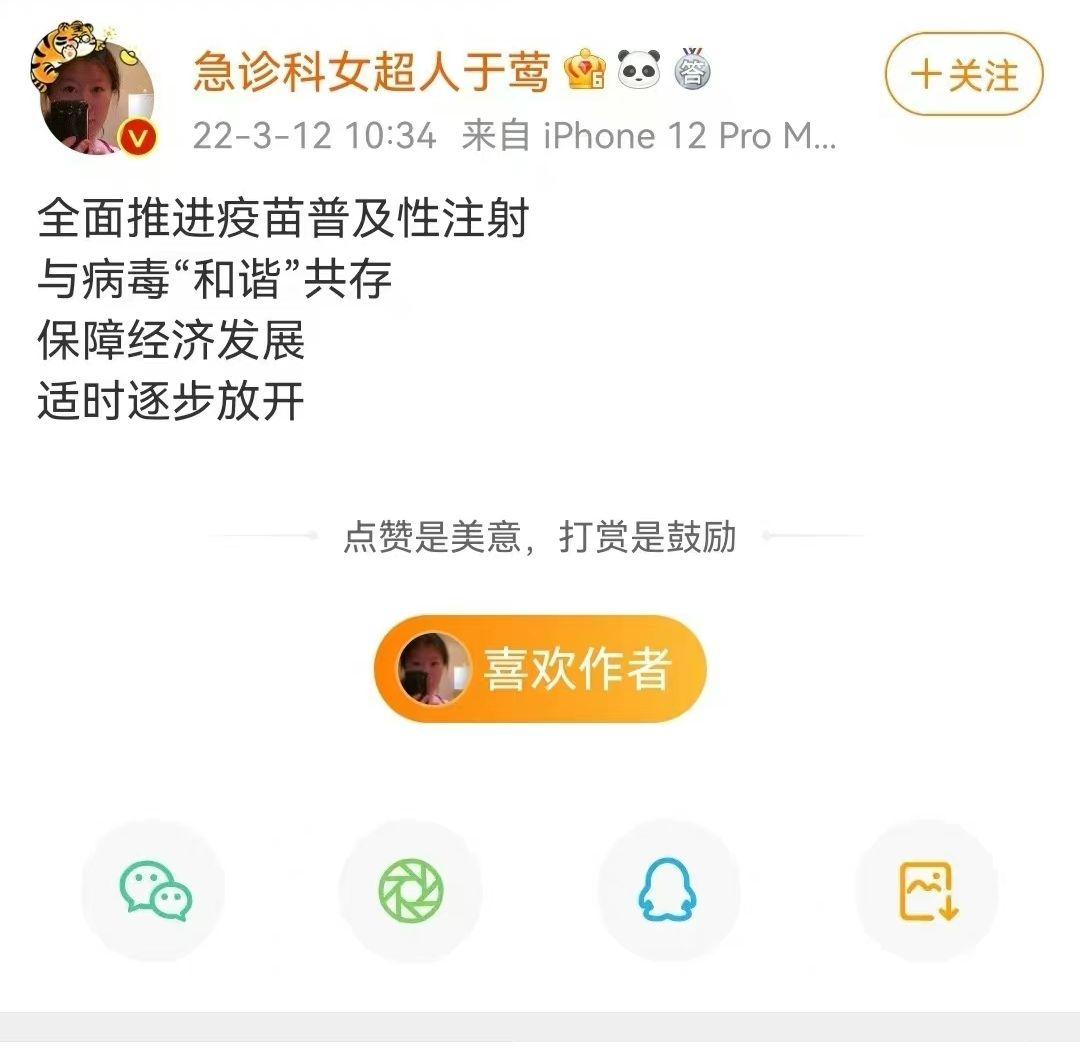Share to WeChat Moments
This screenshot has height=1050, width=1080.
(411, 891)
